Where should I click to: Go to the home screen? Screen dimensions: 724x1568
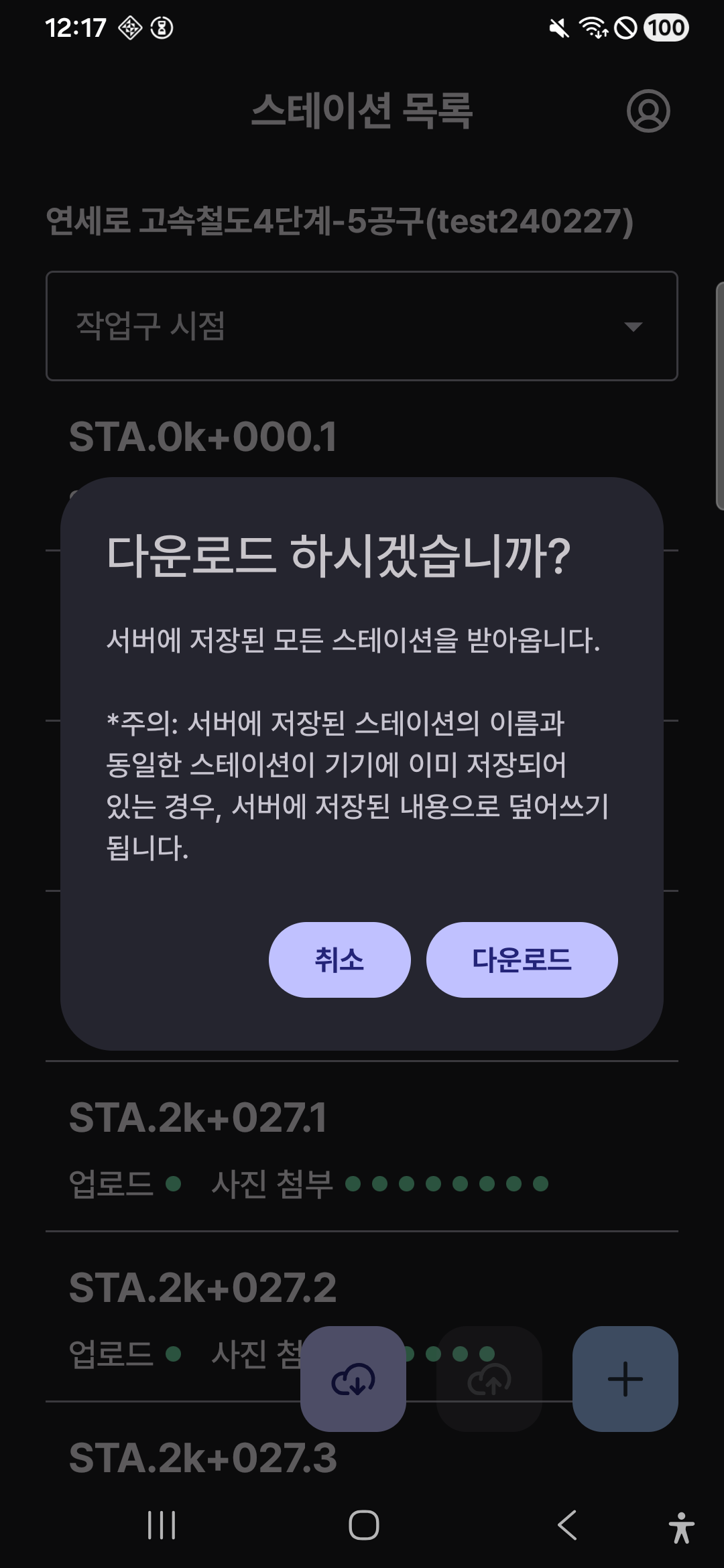click(x=363, y=1525)
